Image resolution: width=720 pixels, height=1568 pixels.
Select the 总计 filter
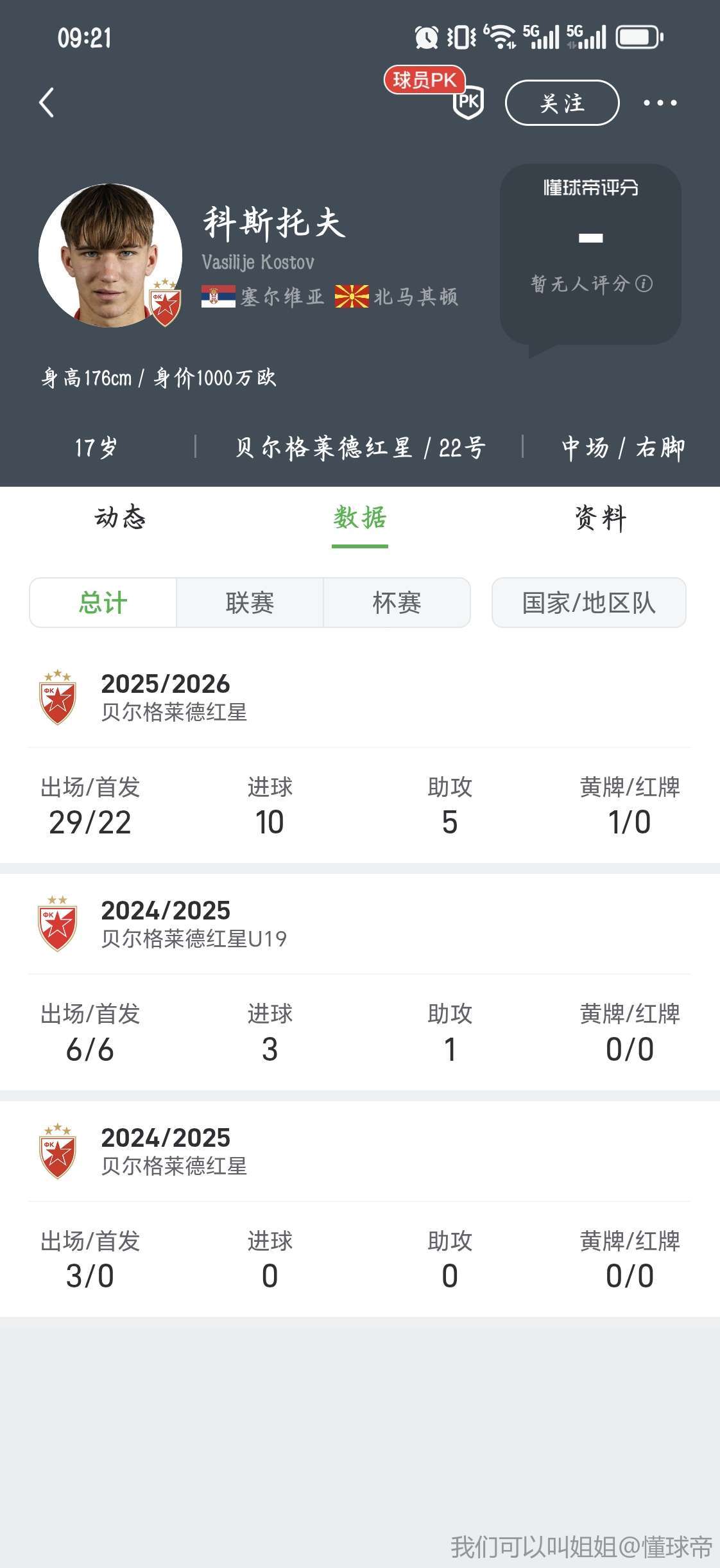coord(103,602)
